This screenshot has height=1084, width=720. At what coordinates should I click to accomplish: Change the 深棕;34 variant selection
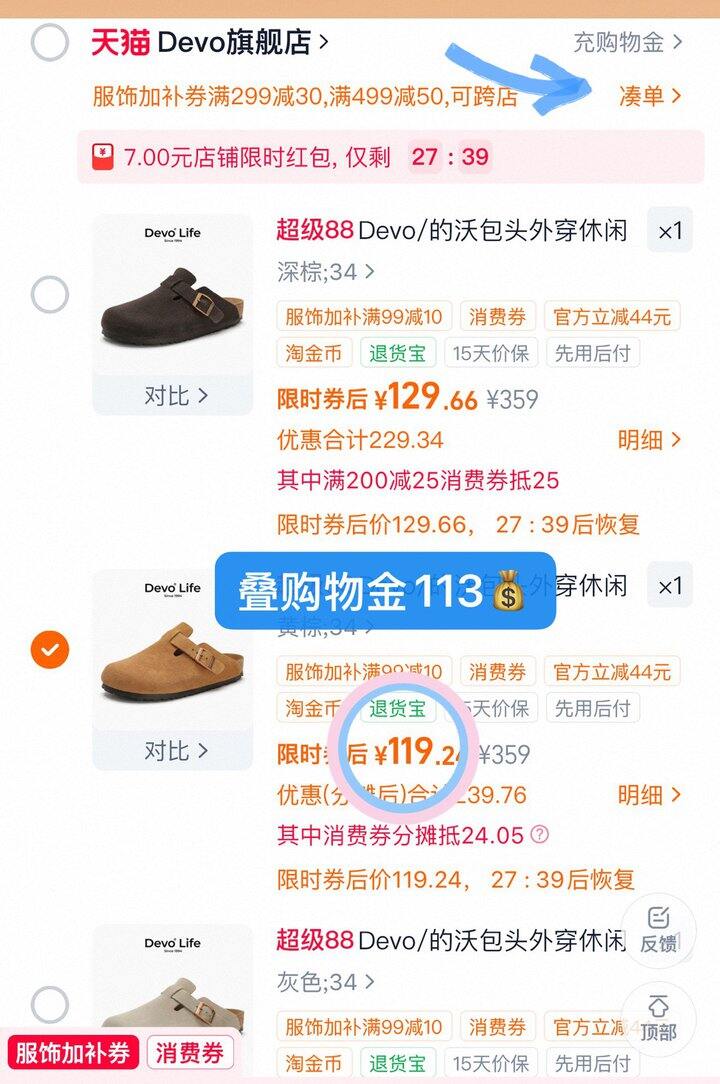pyautogui.click(x=325, y=272)
